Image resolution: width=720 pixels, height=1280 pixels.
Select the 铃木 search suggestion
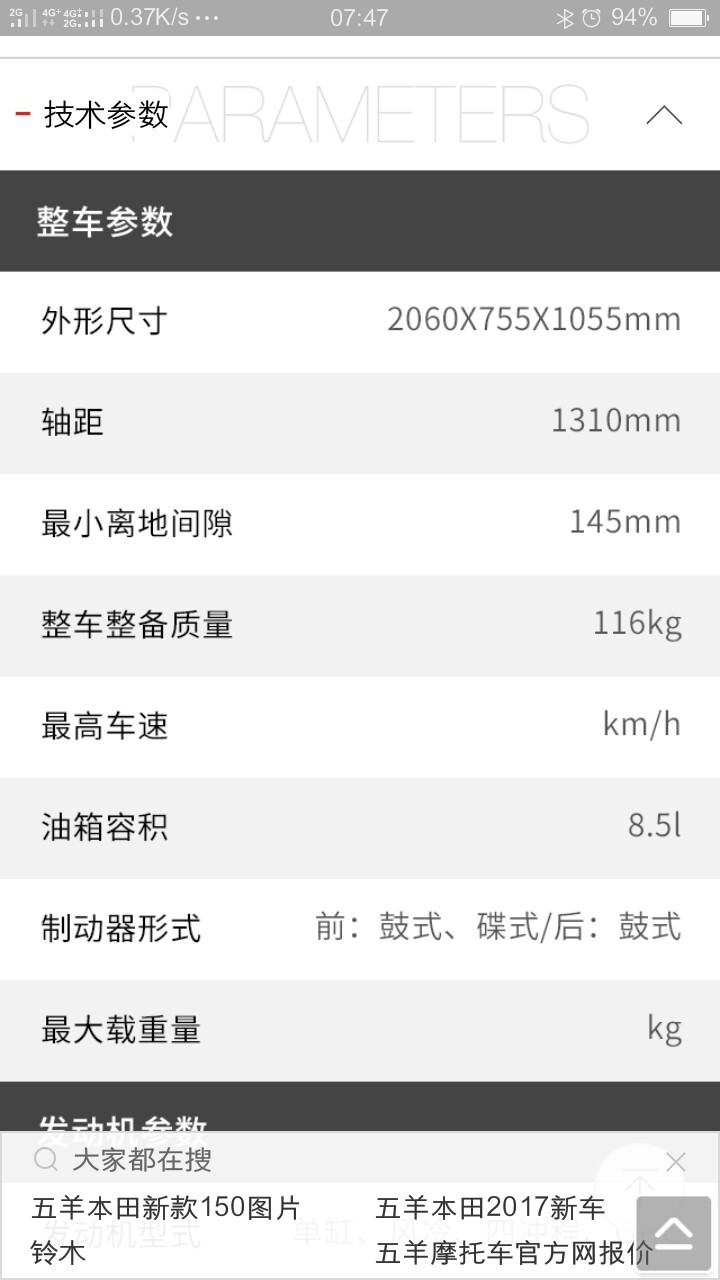[59, 1252]
